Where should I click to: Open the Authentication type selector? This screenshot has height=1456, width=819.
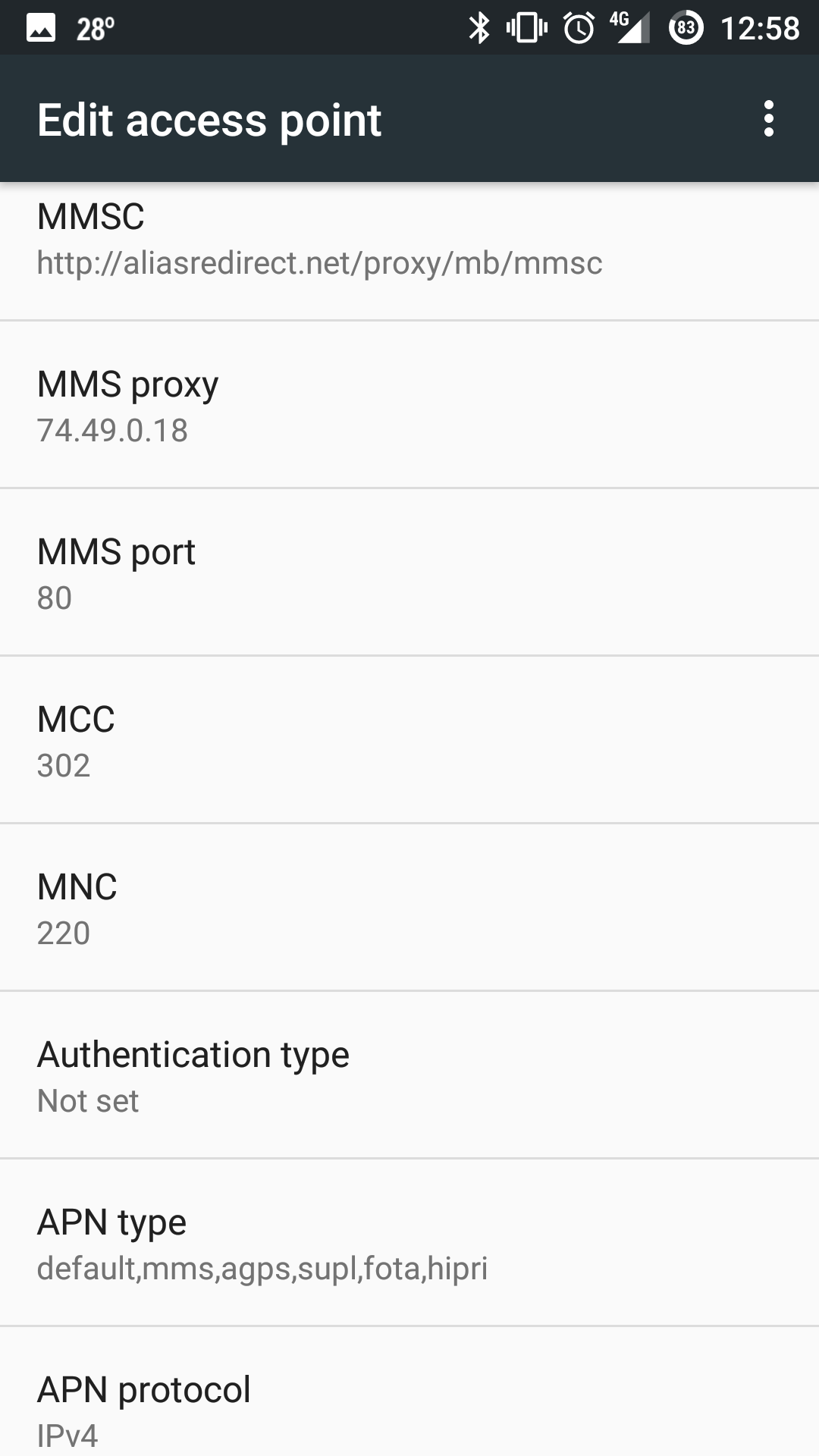409,1073
